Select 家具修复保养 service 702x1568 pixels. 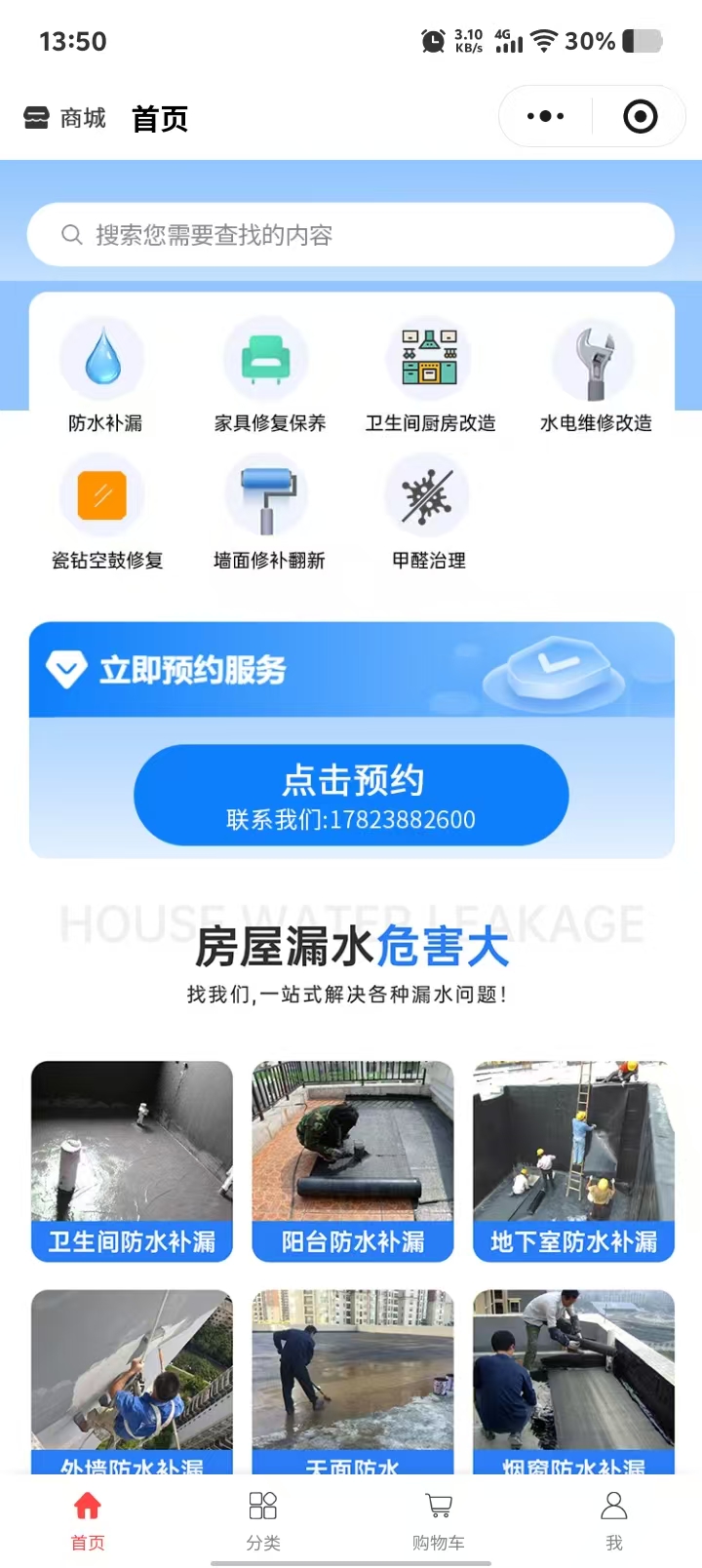(x=267, y=375)
